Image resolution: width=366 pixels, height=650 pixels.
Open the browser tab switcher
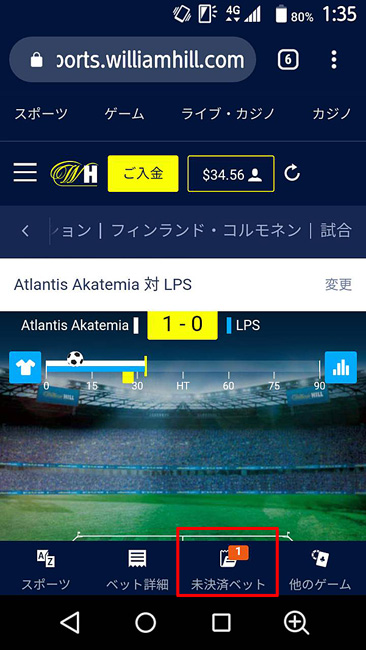pyautogui.click(x=288, y=61)
